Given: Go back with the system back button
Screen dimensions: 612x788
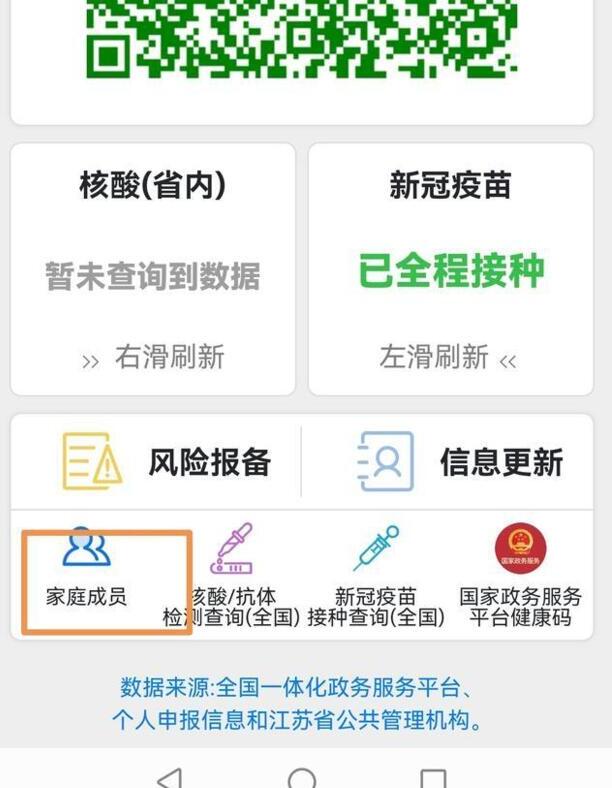Looking at the screenshot, I should tap(170, 776).
